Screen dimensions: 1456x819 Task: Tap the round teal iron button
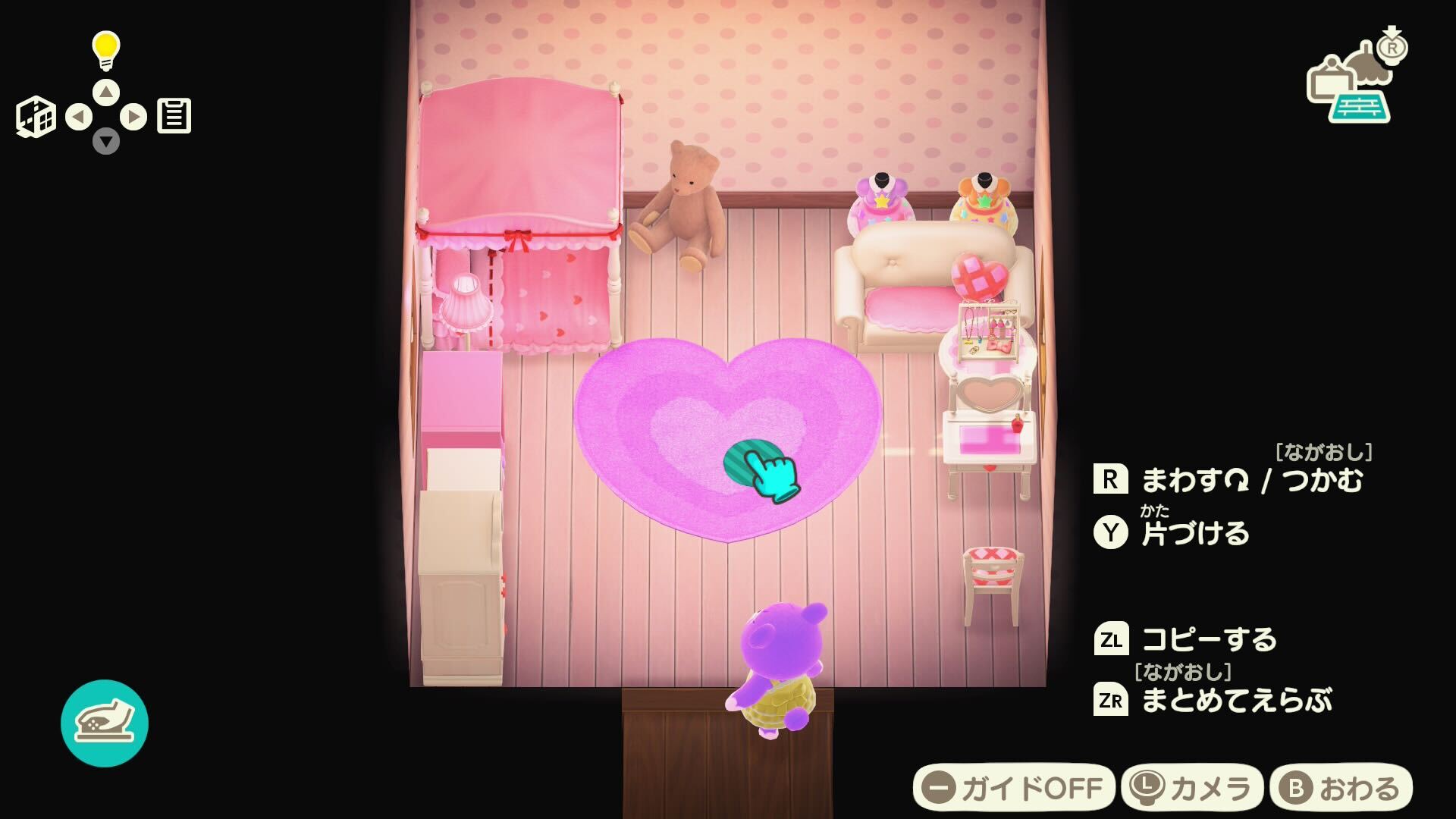[x=105, y=723]
